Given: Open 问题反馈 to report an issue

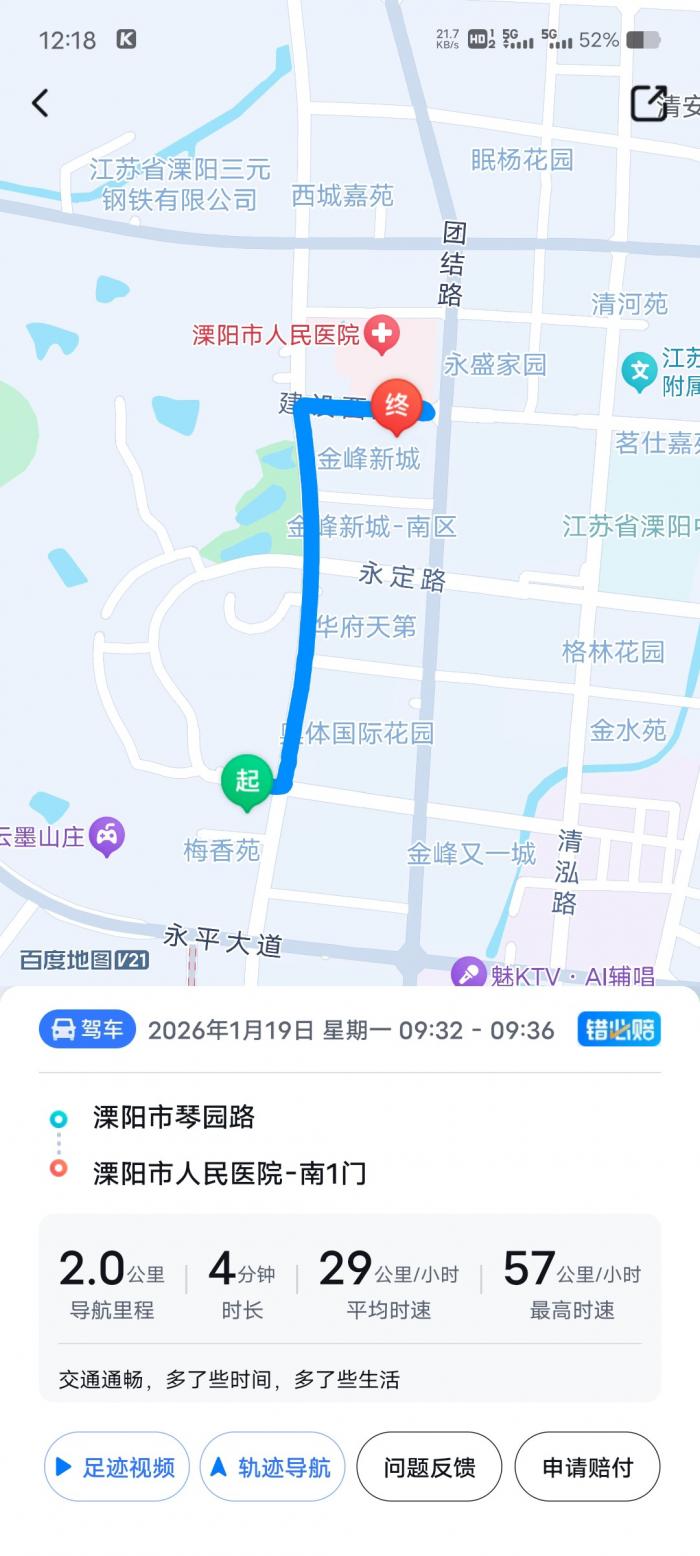Looking at the screenshot, I should pyautogui.click(x=429, y=1467).
